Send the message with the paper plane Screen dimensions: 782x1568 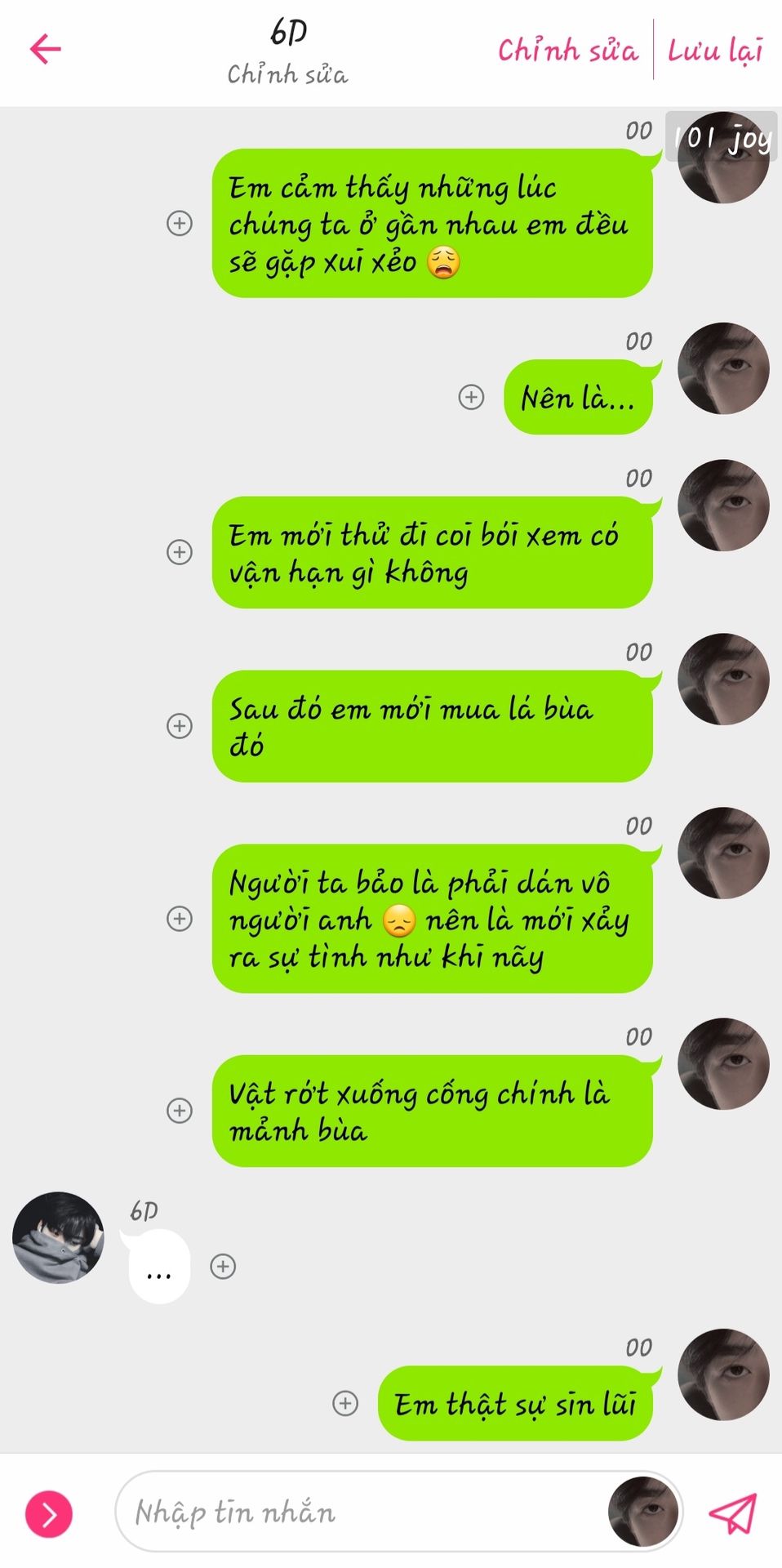pyautogui.click(x=732, y=1513)
